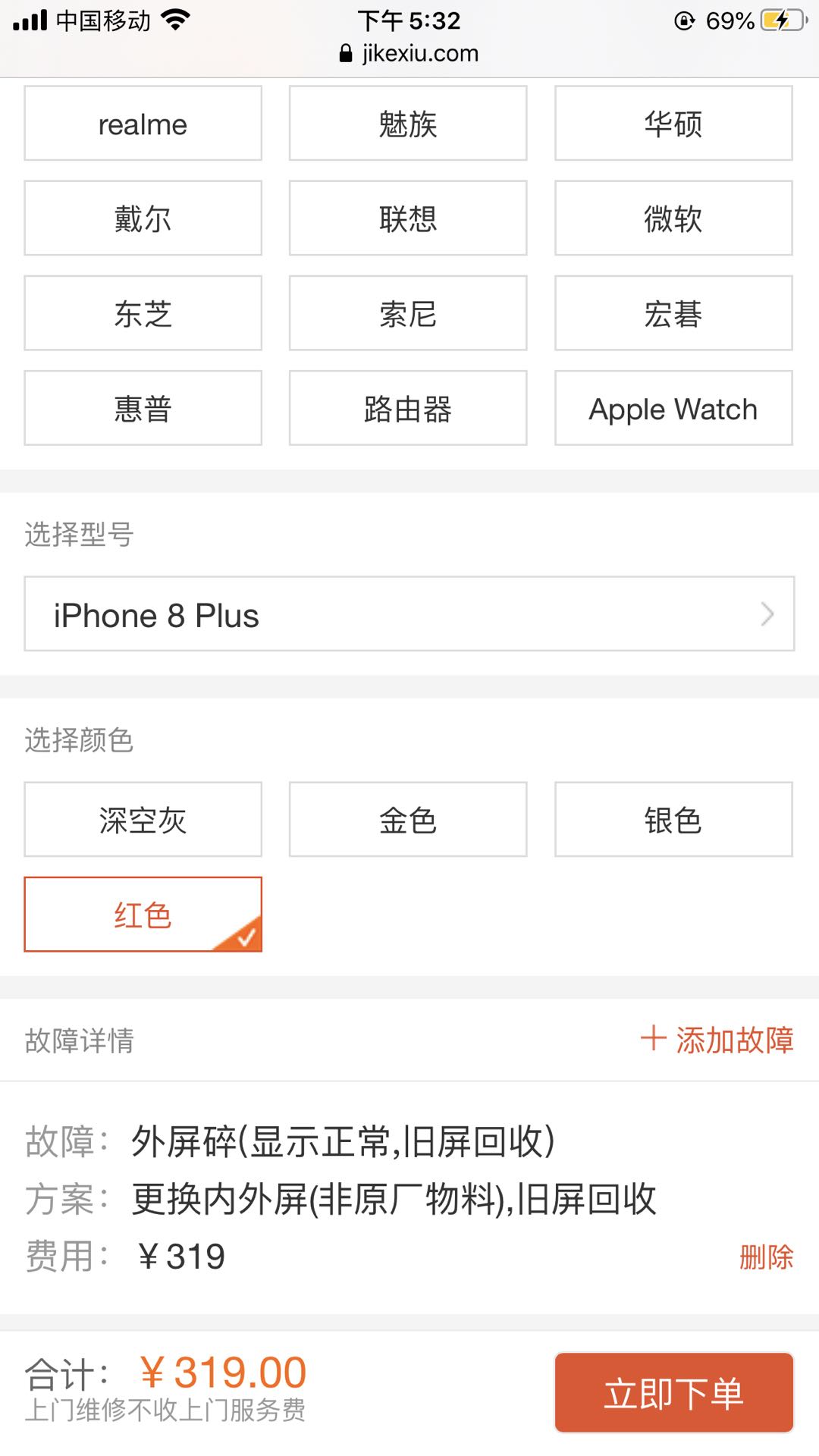Select the 惠普 brand
This screenshot has width=819, height=1456.
point(143,408)
